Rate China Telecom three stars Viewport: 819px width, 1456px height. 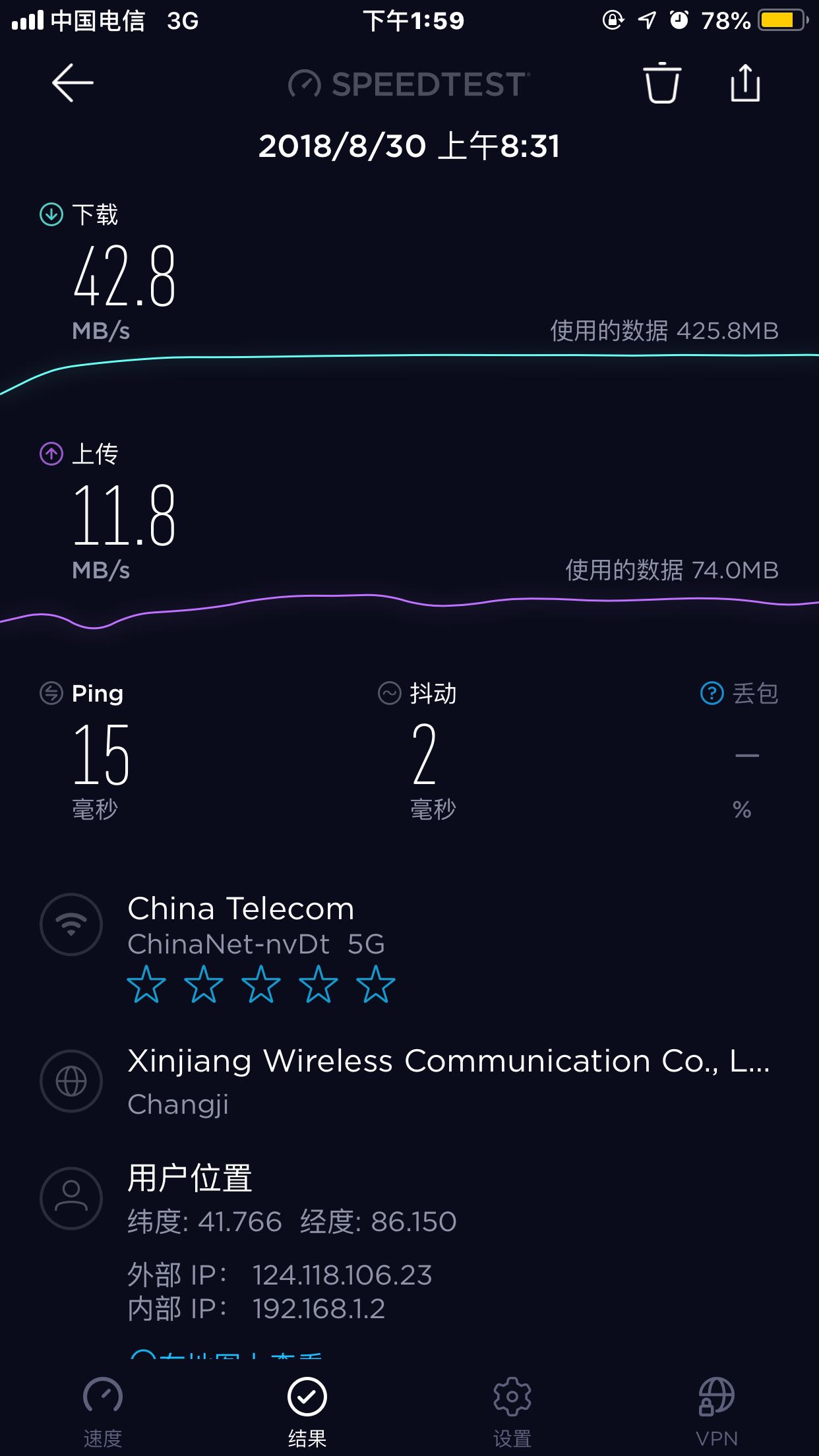(x=261, y=985)
